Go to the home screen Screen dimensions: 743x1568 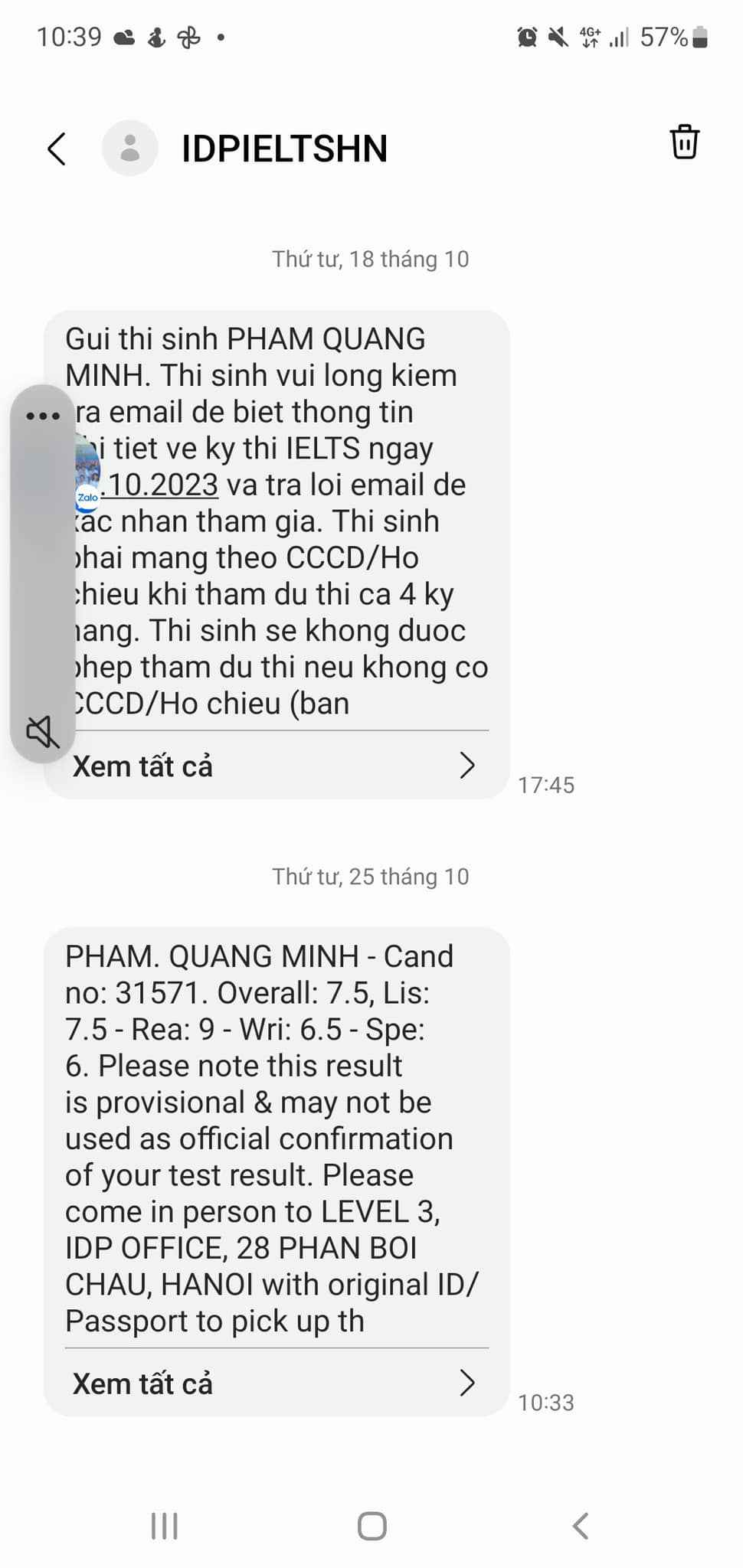click(x=372, y=1526)
